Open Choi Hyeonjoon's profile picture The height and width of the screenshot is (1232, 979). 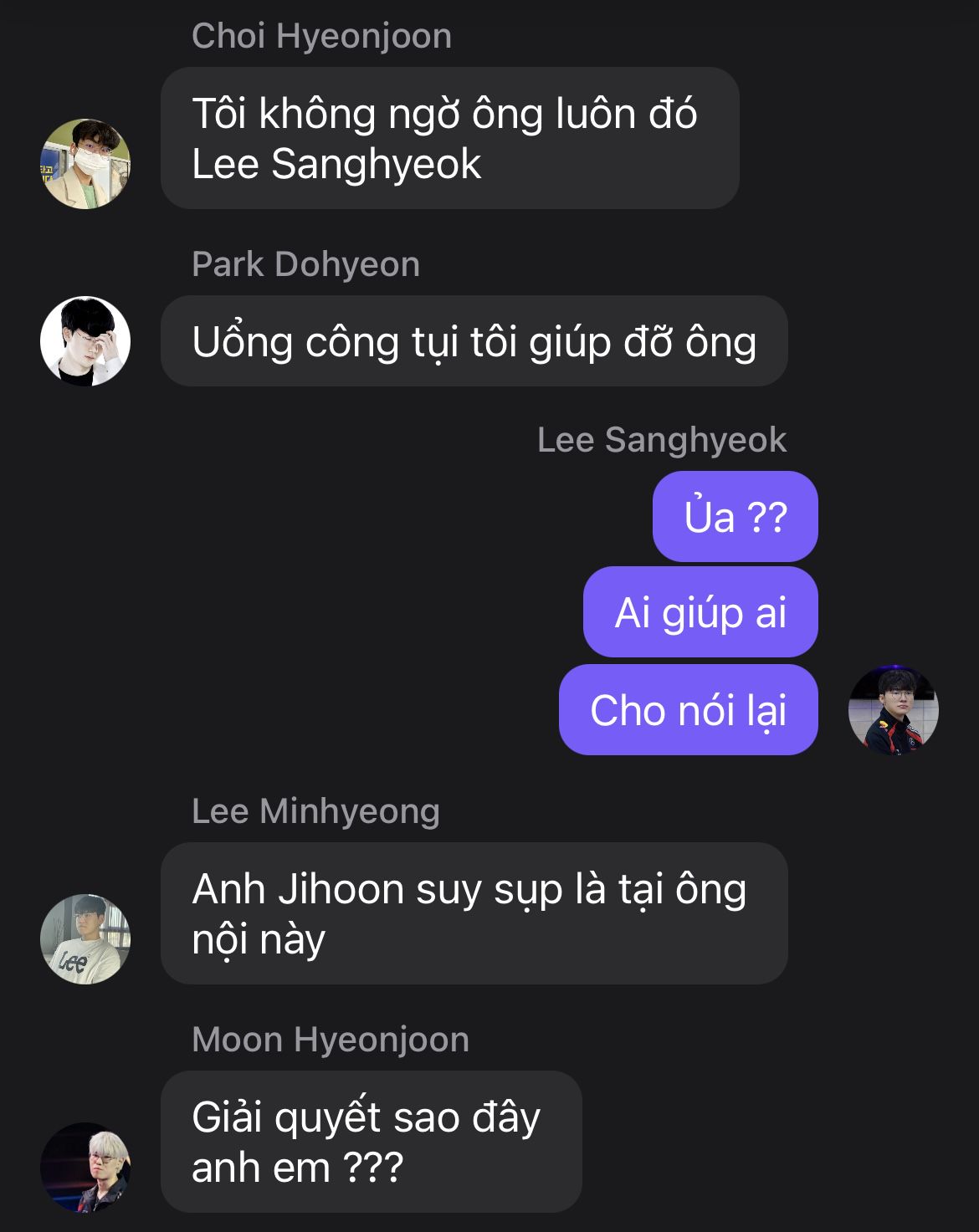85,164
